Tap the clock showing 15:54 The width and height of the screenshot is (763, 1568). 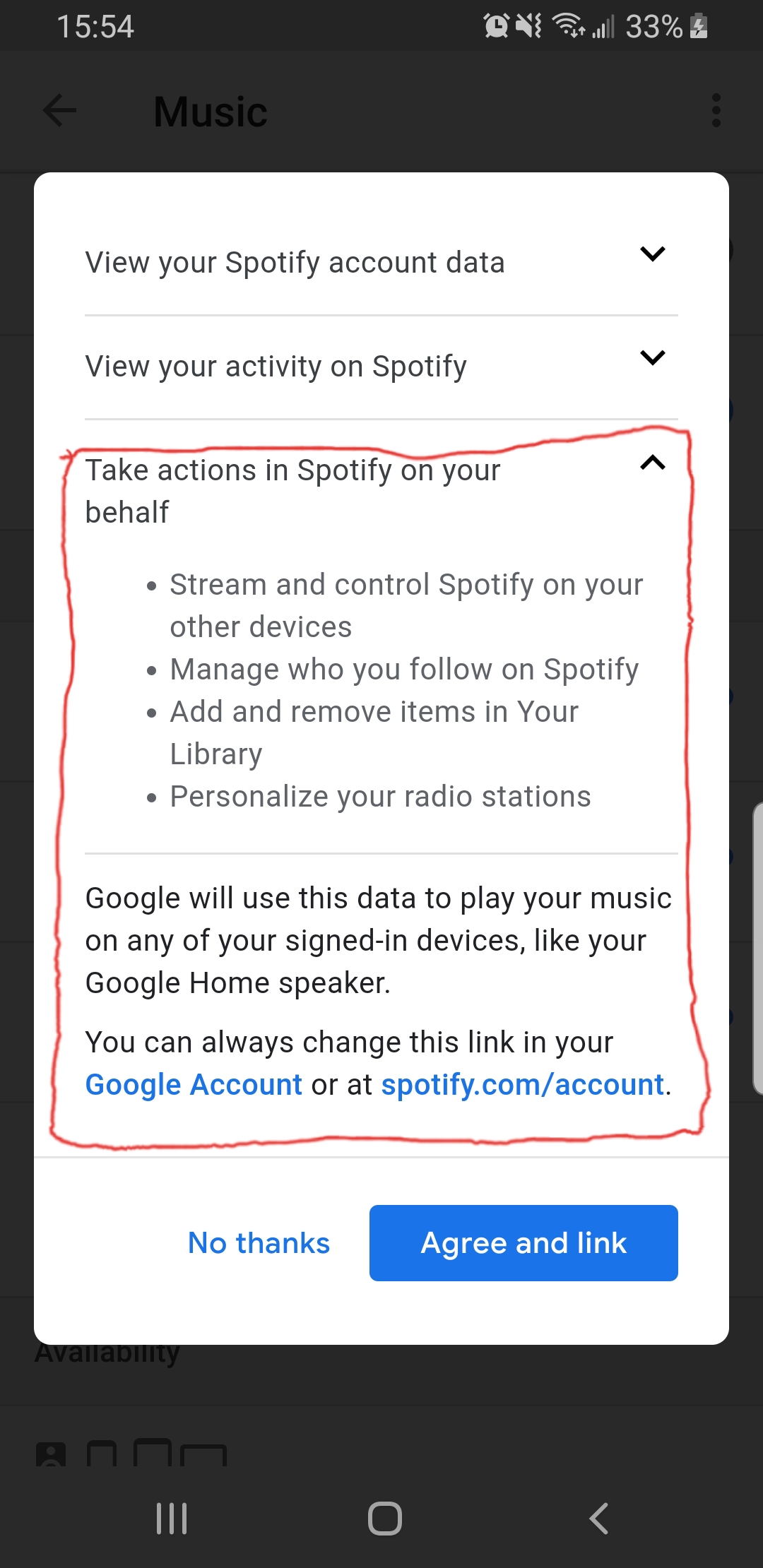click(x=95, y=26)
